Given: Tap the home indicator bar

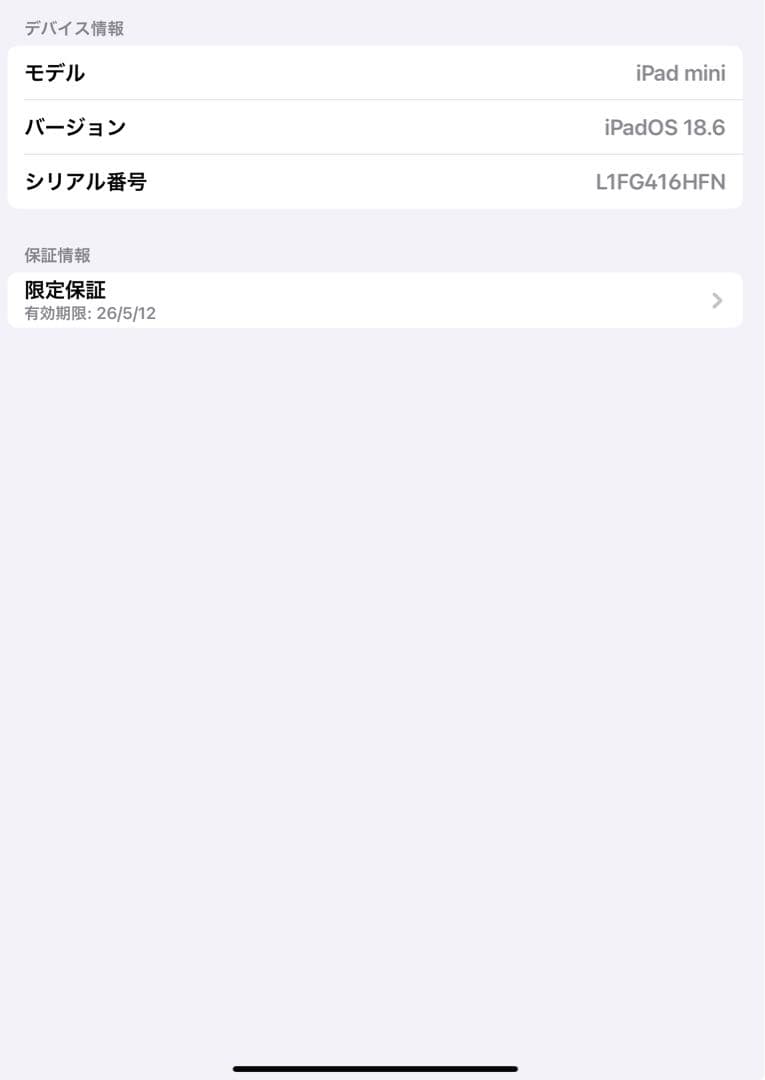Looking at the screenshot, I should click(382, 1070).
